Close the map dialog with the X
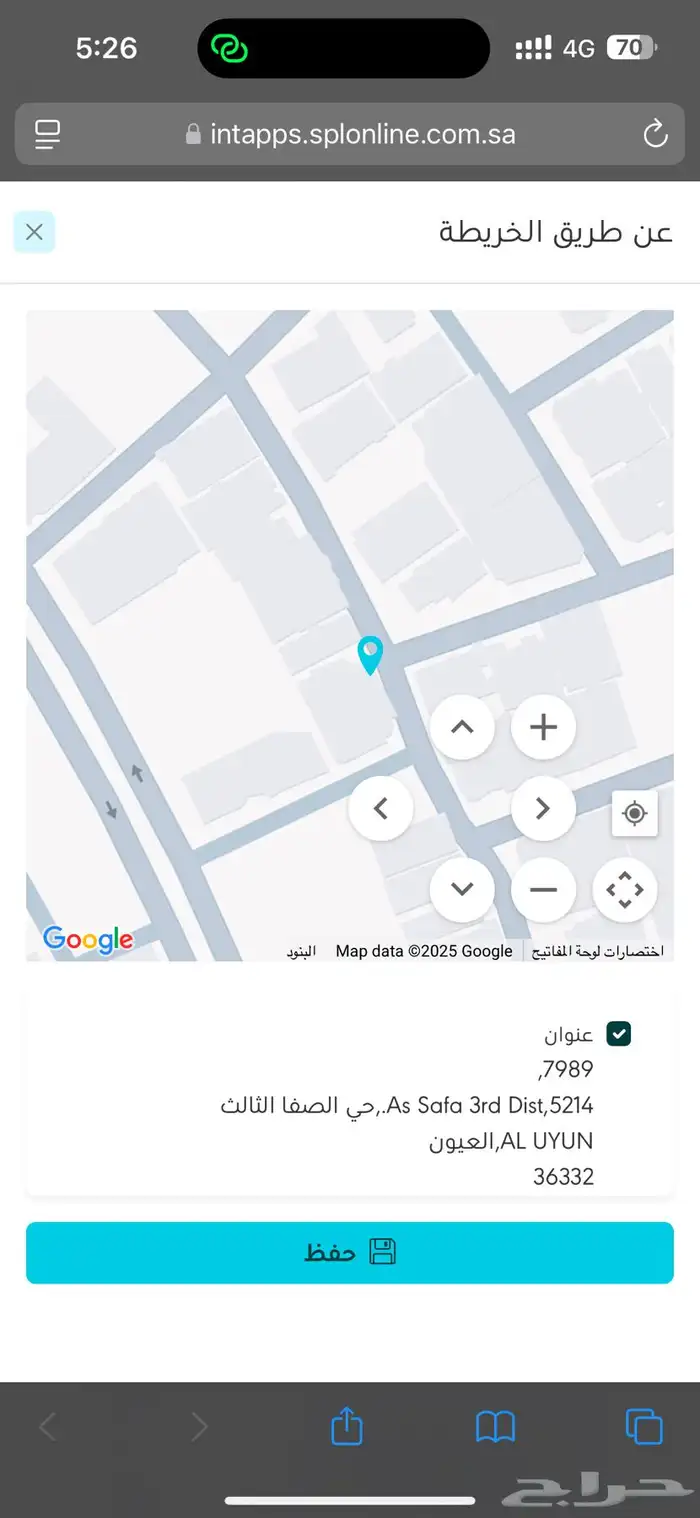 (34, 232)
